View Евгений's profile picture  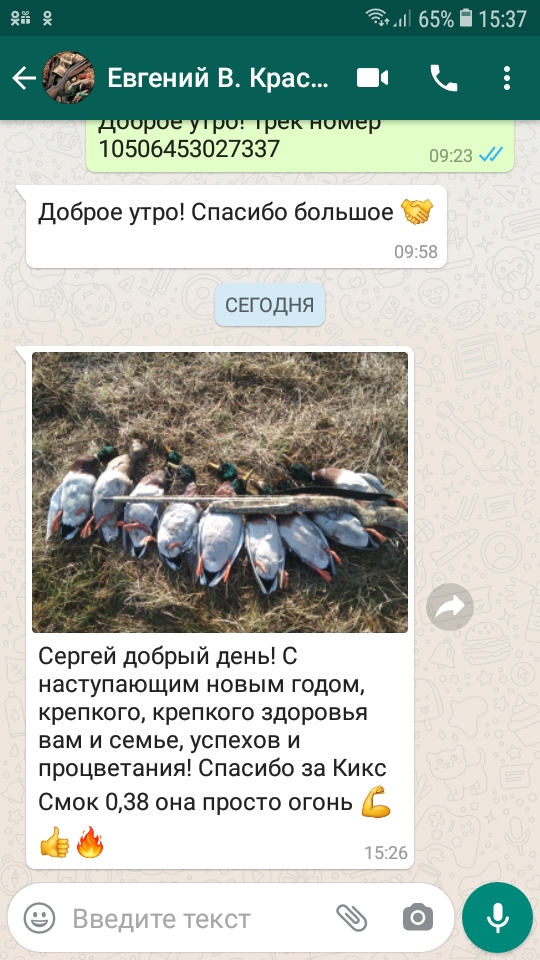click(x=69, y=78)
